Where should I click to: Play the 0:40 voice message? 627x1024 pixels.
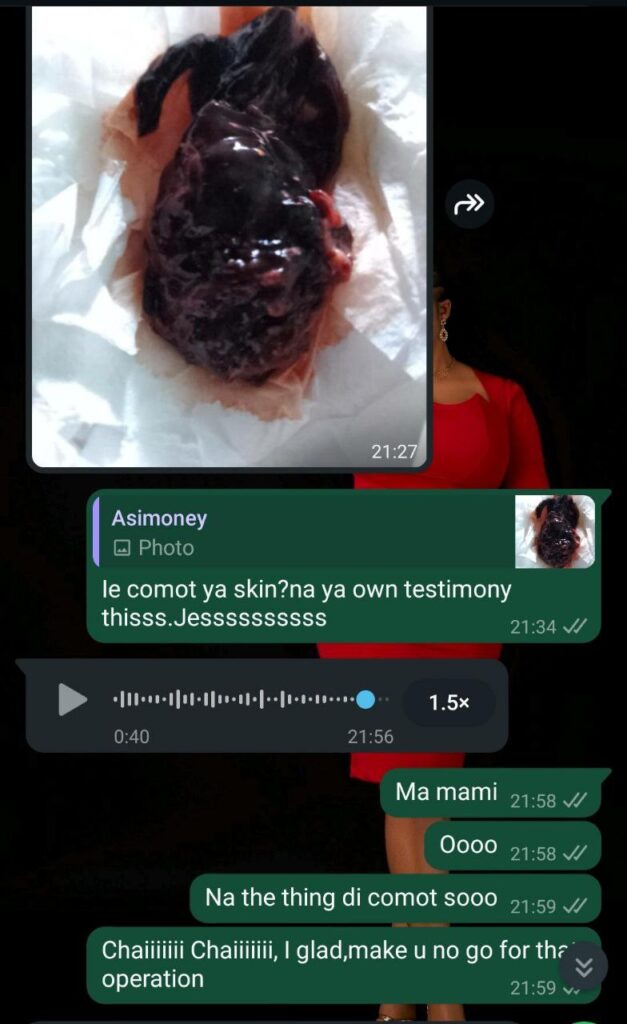pos(72,699)
